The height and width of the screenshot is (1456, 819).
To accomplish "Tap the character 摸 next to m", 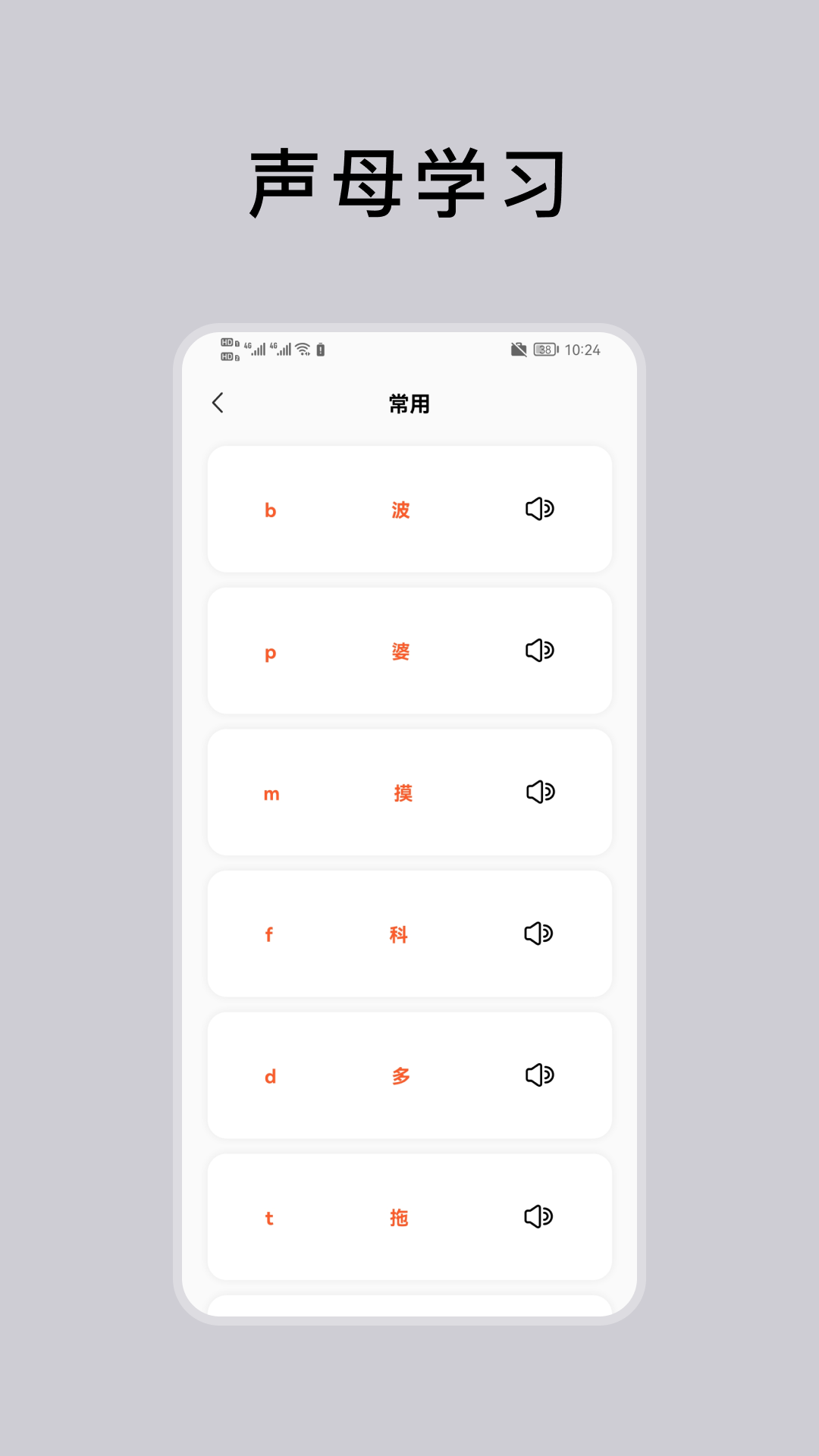I will pos(403,792).
